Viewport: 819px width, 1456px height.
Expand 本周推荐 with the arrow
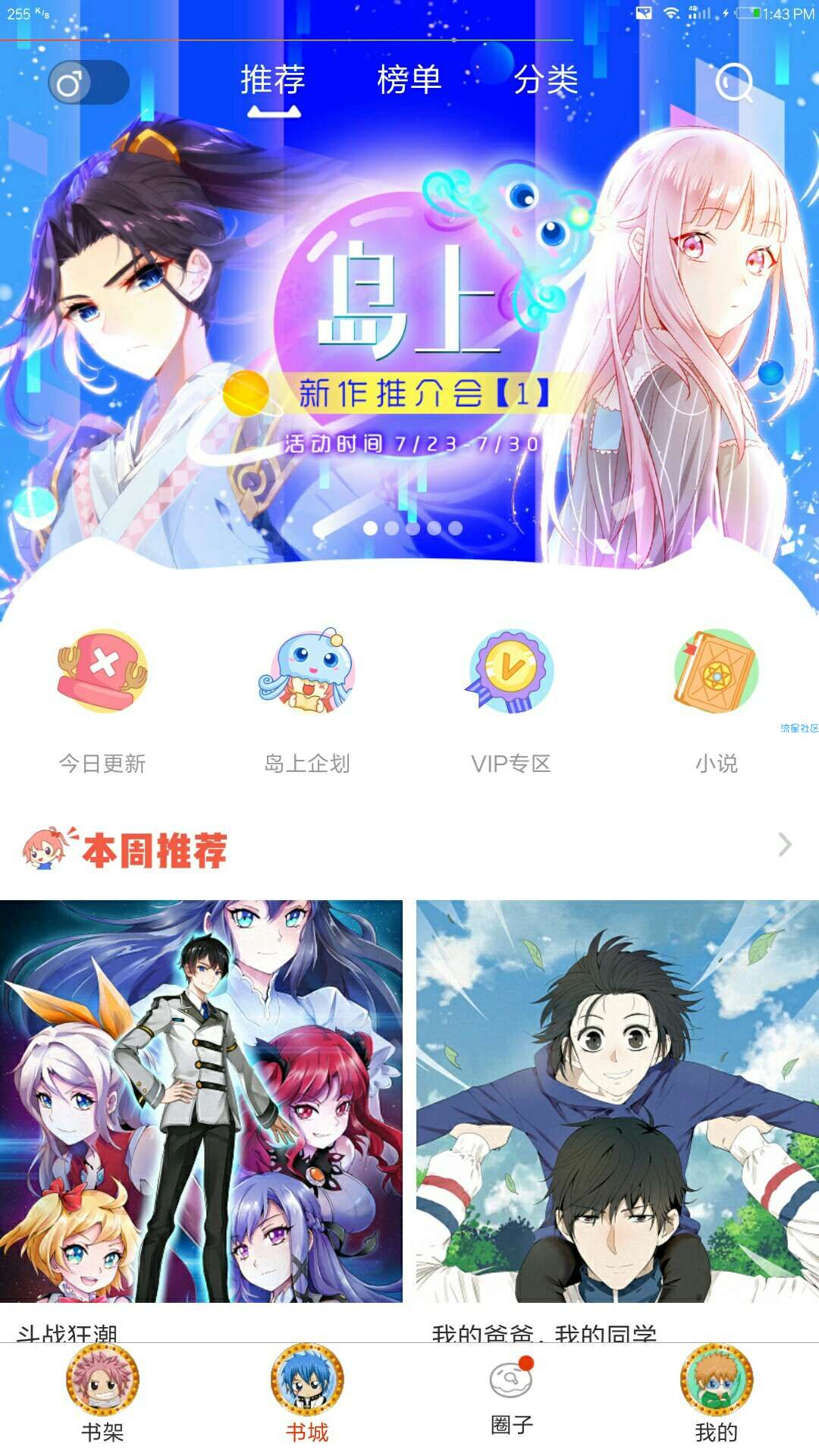785,844
